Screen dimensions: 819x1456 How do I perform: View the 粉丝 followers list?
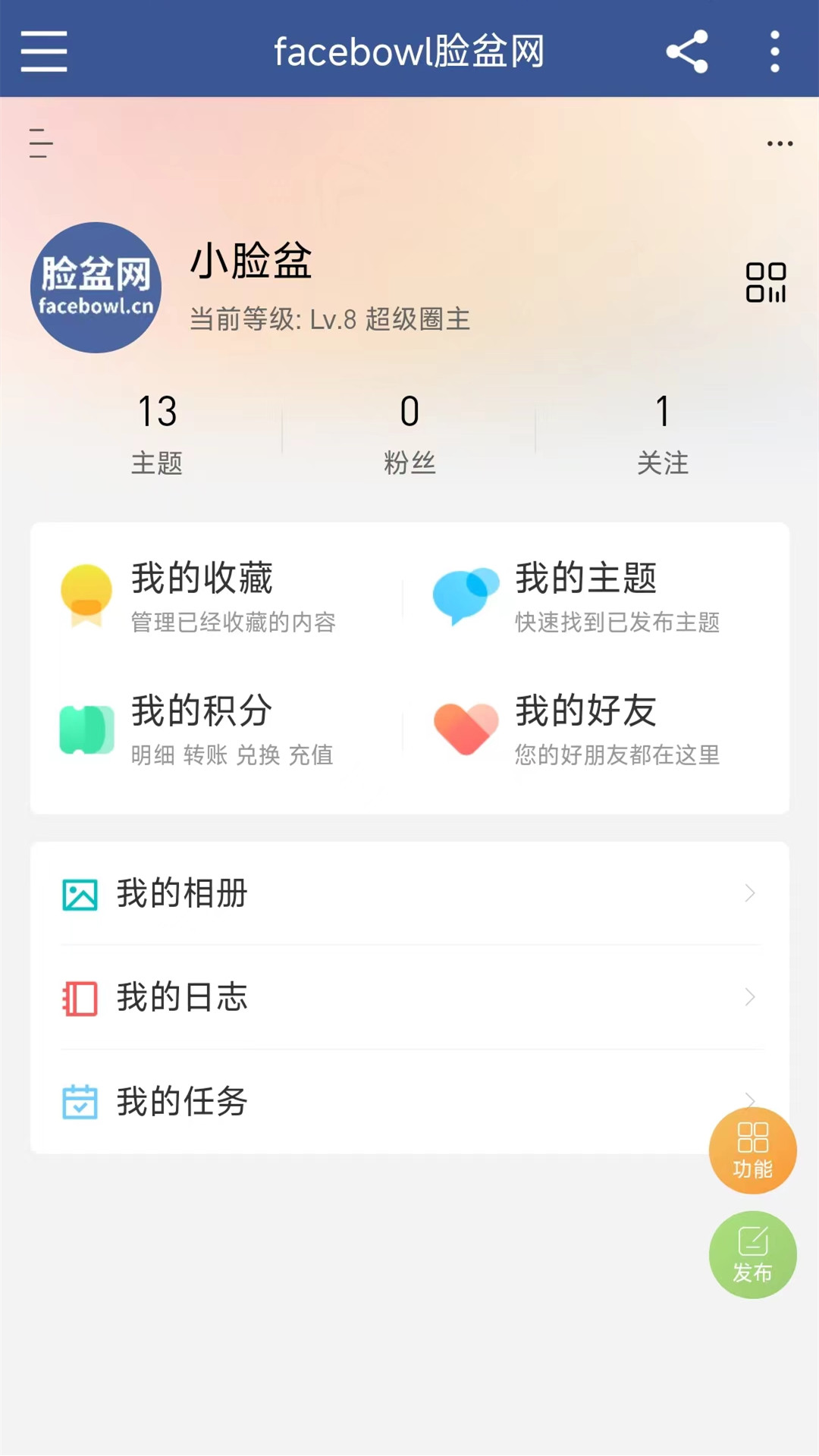point(409,433)
